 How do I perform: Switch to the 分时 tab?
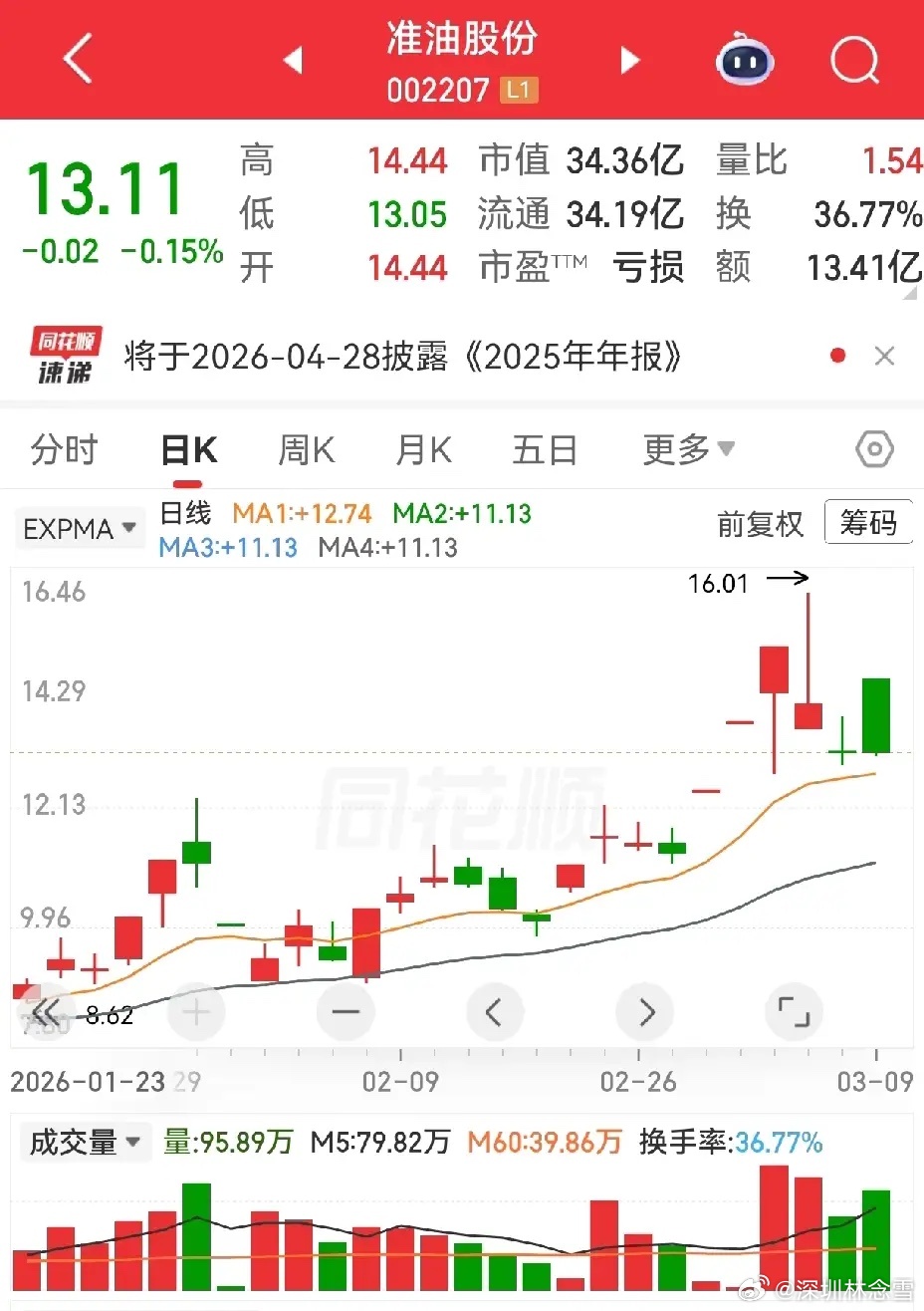click(x=65, y=450)
